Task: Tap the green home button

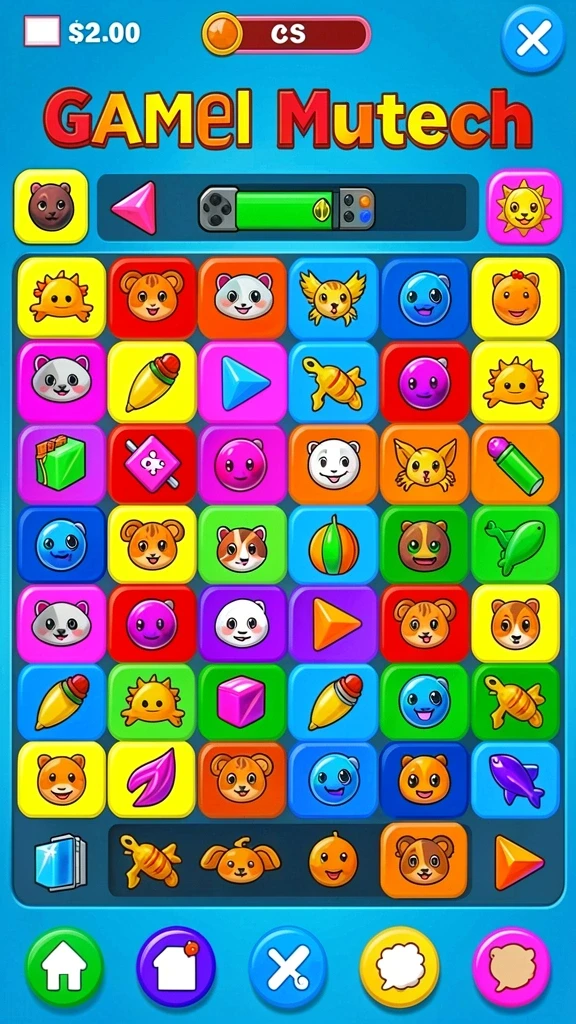Action: pyautogui.click(x=64, y=967)
